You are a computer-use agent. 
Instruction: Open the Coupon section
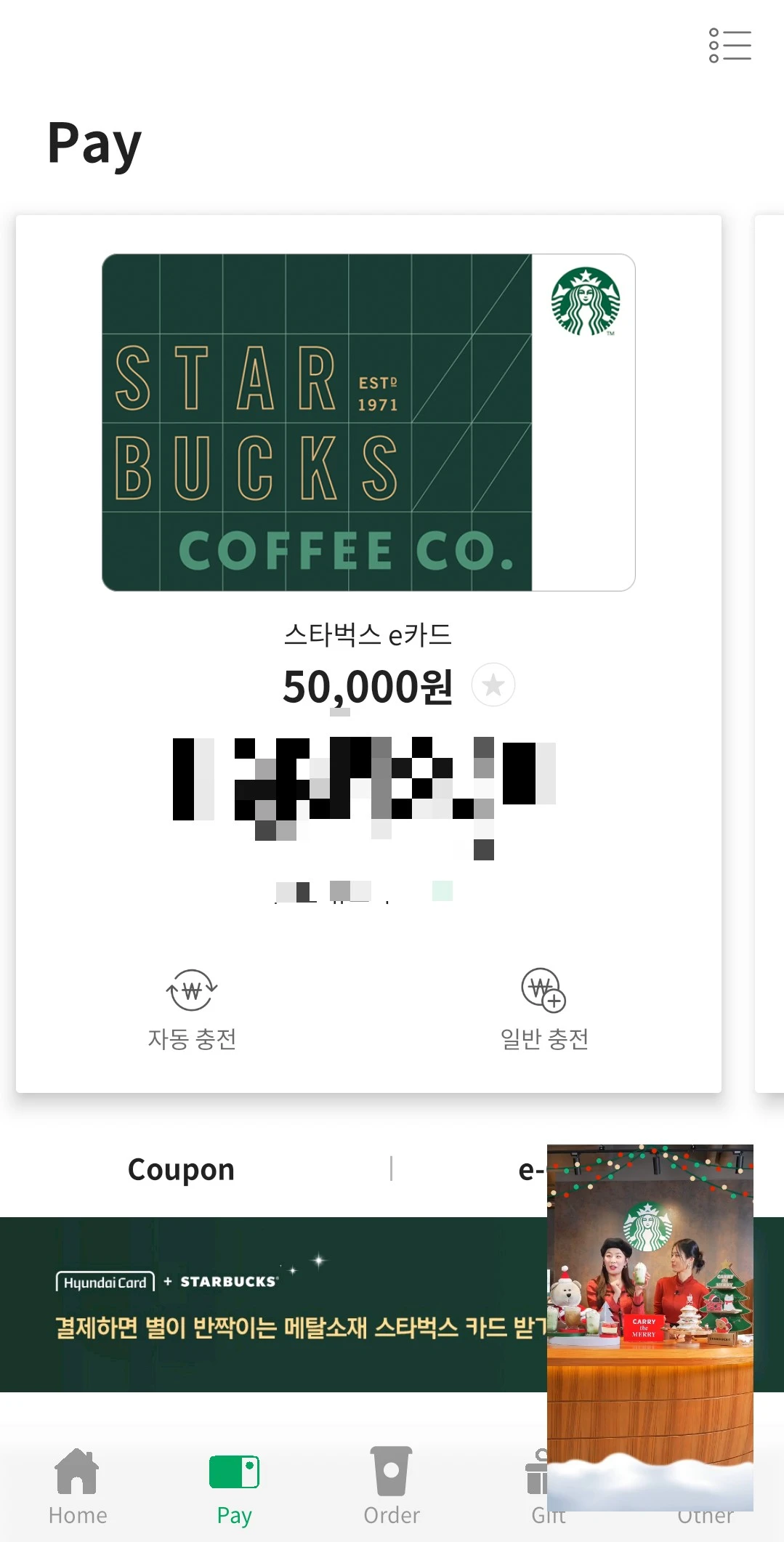tap(181, 1169)
